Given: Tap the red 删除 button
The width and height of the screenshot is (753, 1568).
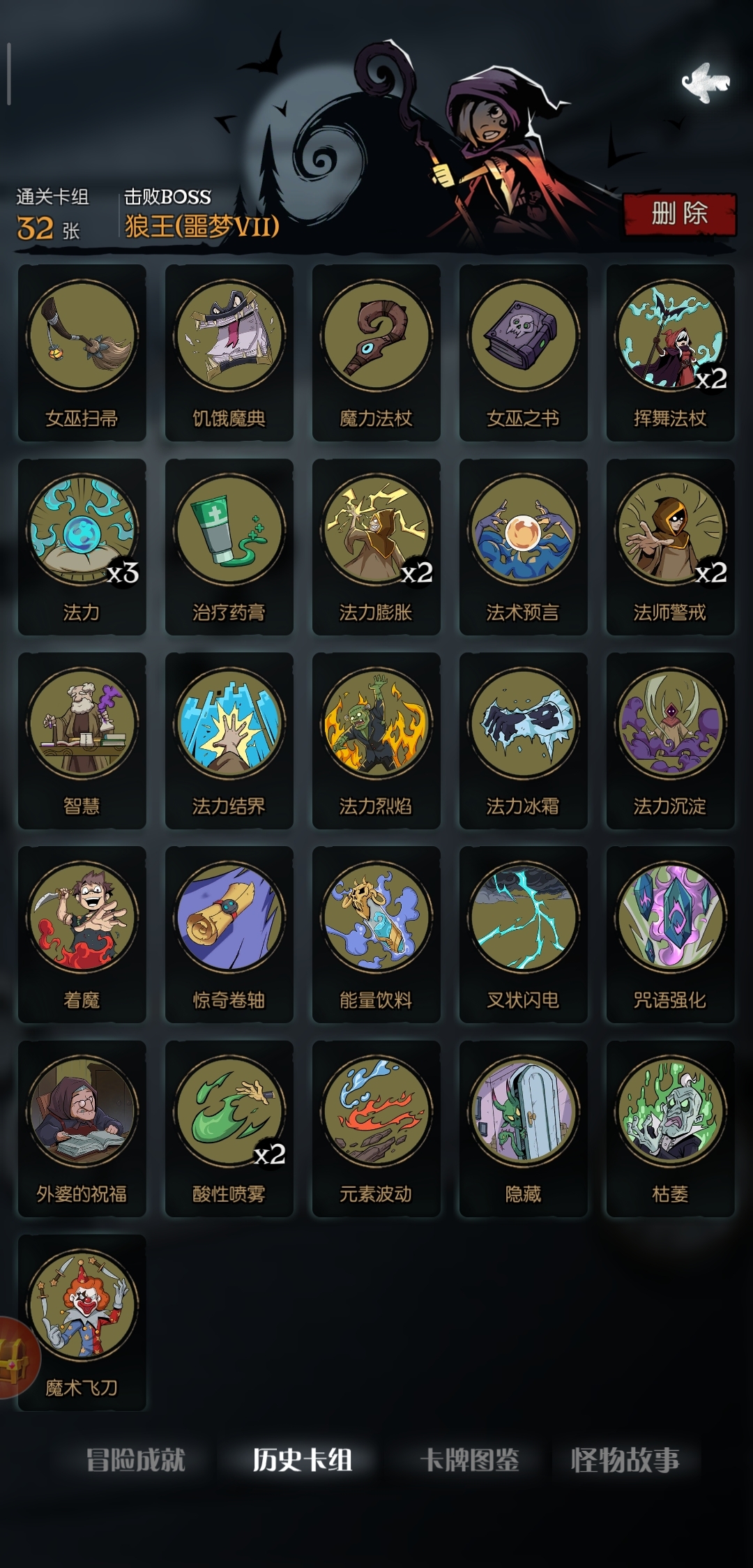Looking at the screenshot, I should [680, 213].
